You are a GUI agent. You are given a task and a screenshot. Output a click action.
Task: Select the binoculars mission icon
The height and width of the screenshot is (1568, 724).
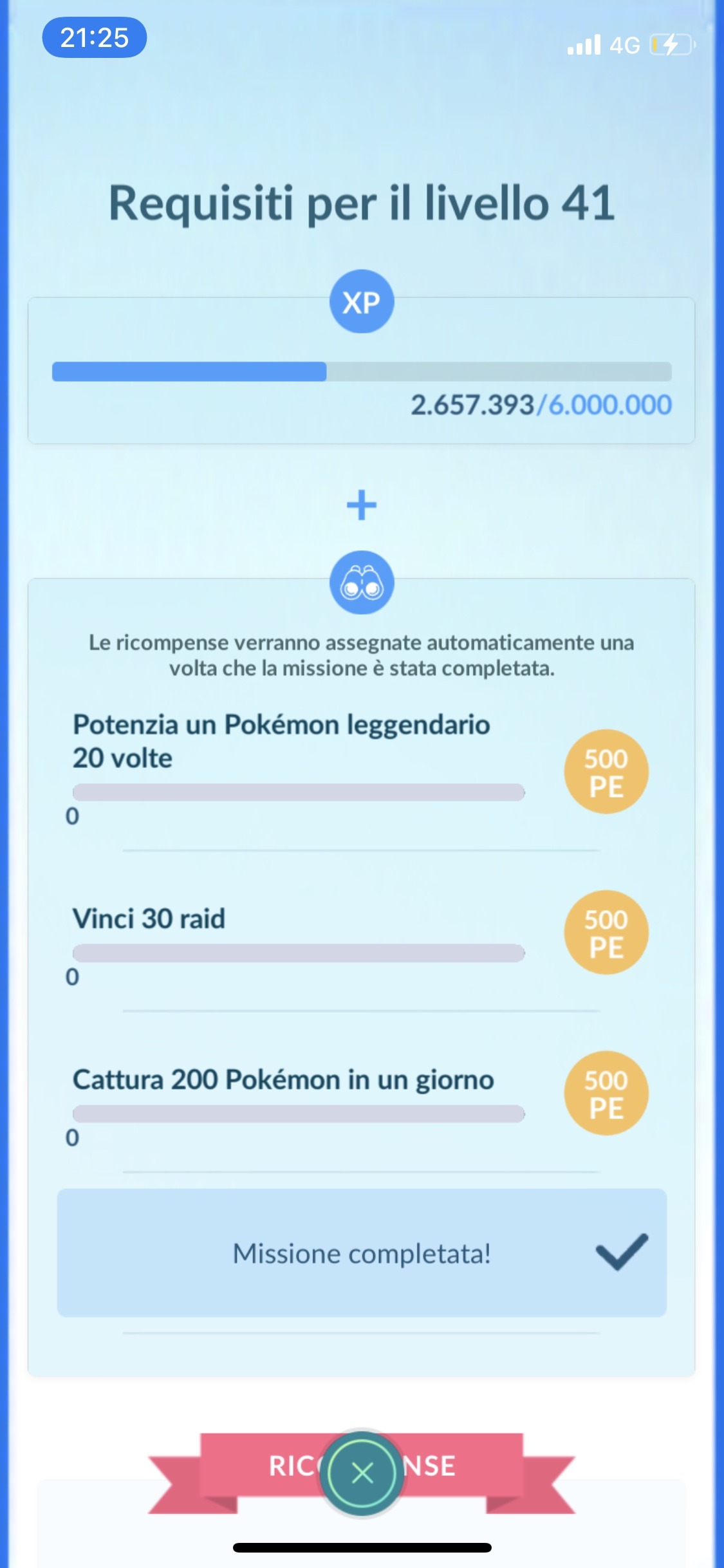coord(362,583)
